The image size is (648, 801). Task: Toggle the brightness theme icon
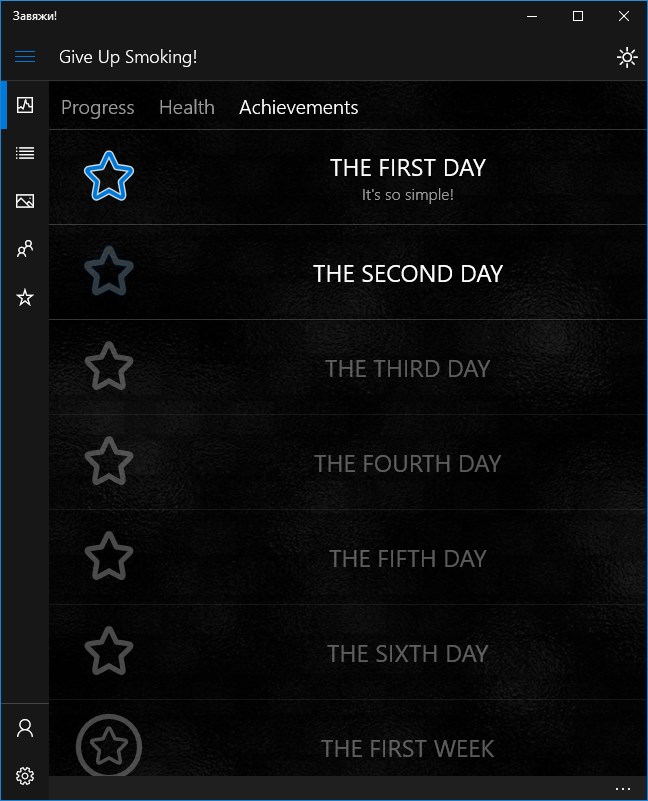pos(626,57)
